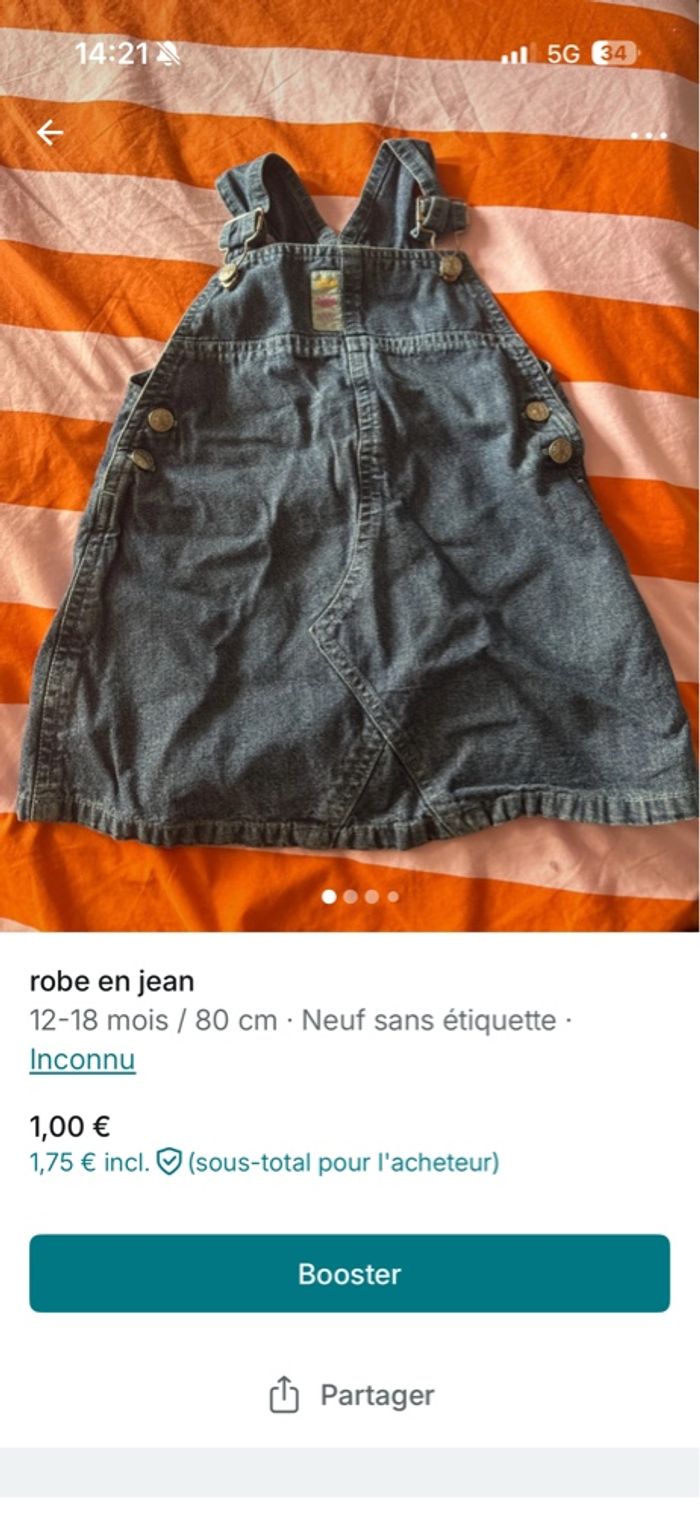700x1515 pixels.
Task: Open the three-dot overflow menu
Action: click(x=648, y=136)
